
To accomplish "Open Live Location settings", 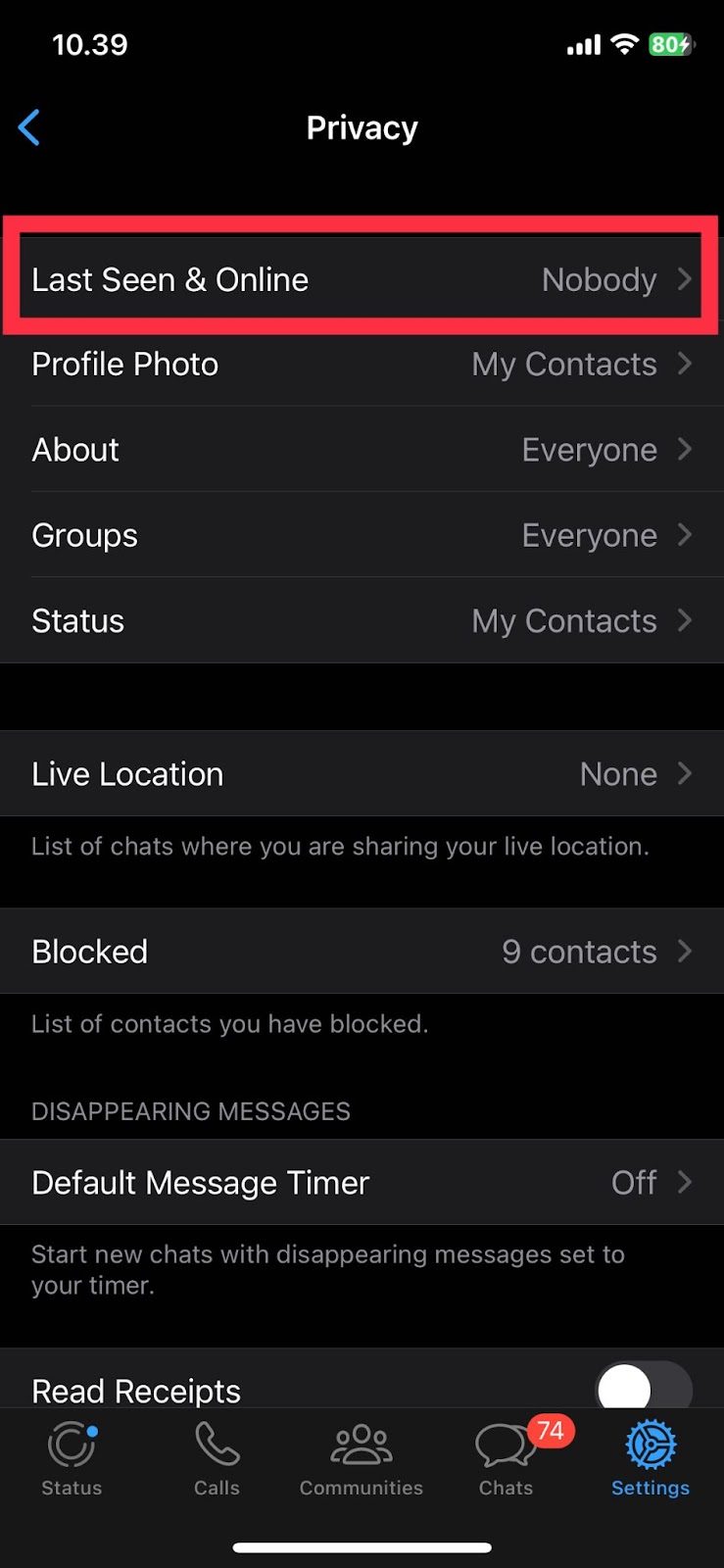I will [x=362, y=773].
